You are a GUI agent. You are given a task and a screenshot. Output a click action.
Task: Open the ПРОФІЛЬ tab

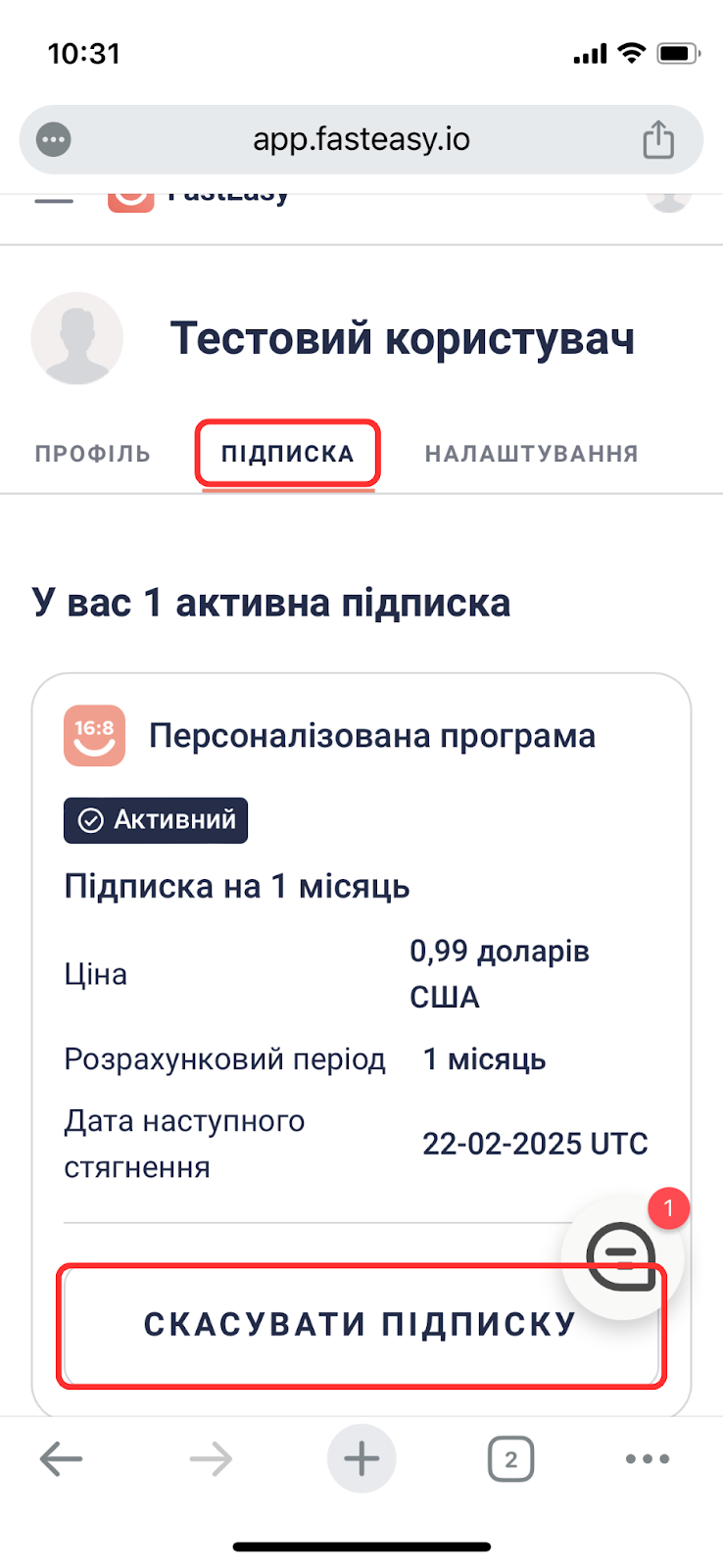tap(93, 454)
